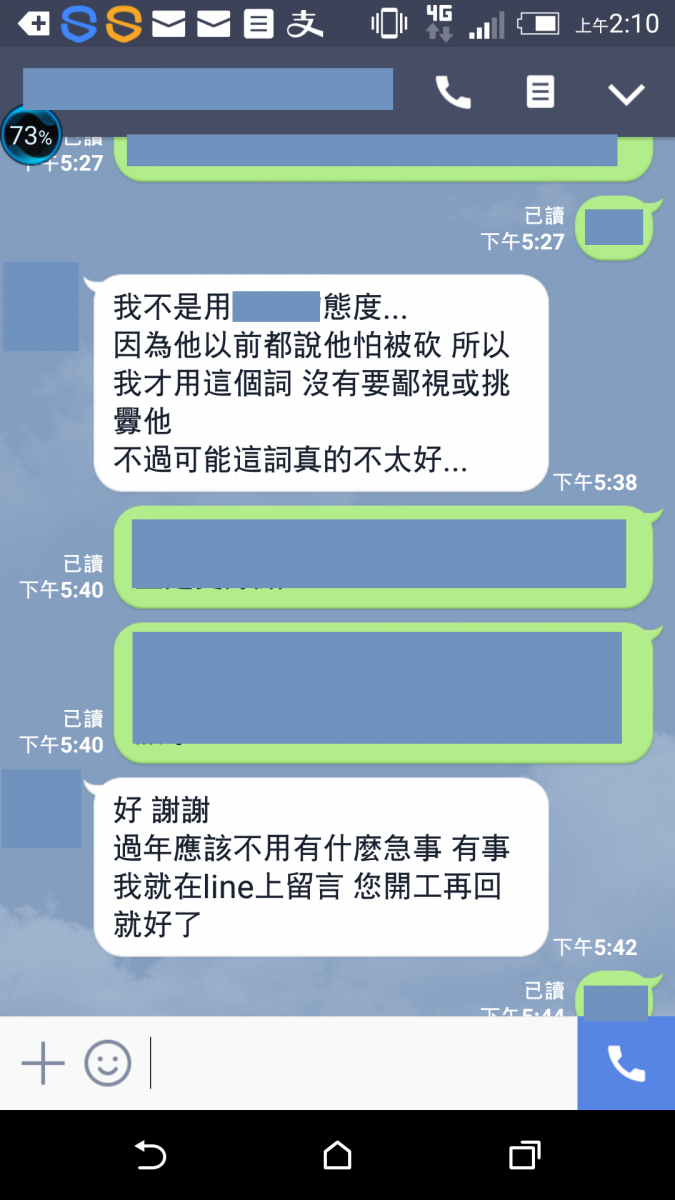Open the plus attachment menu
The image size is (675, 1200).
point(43,1063)
